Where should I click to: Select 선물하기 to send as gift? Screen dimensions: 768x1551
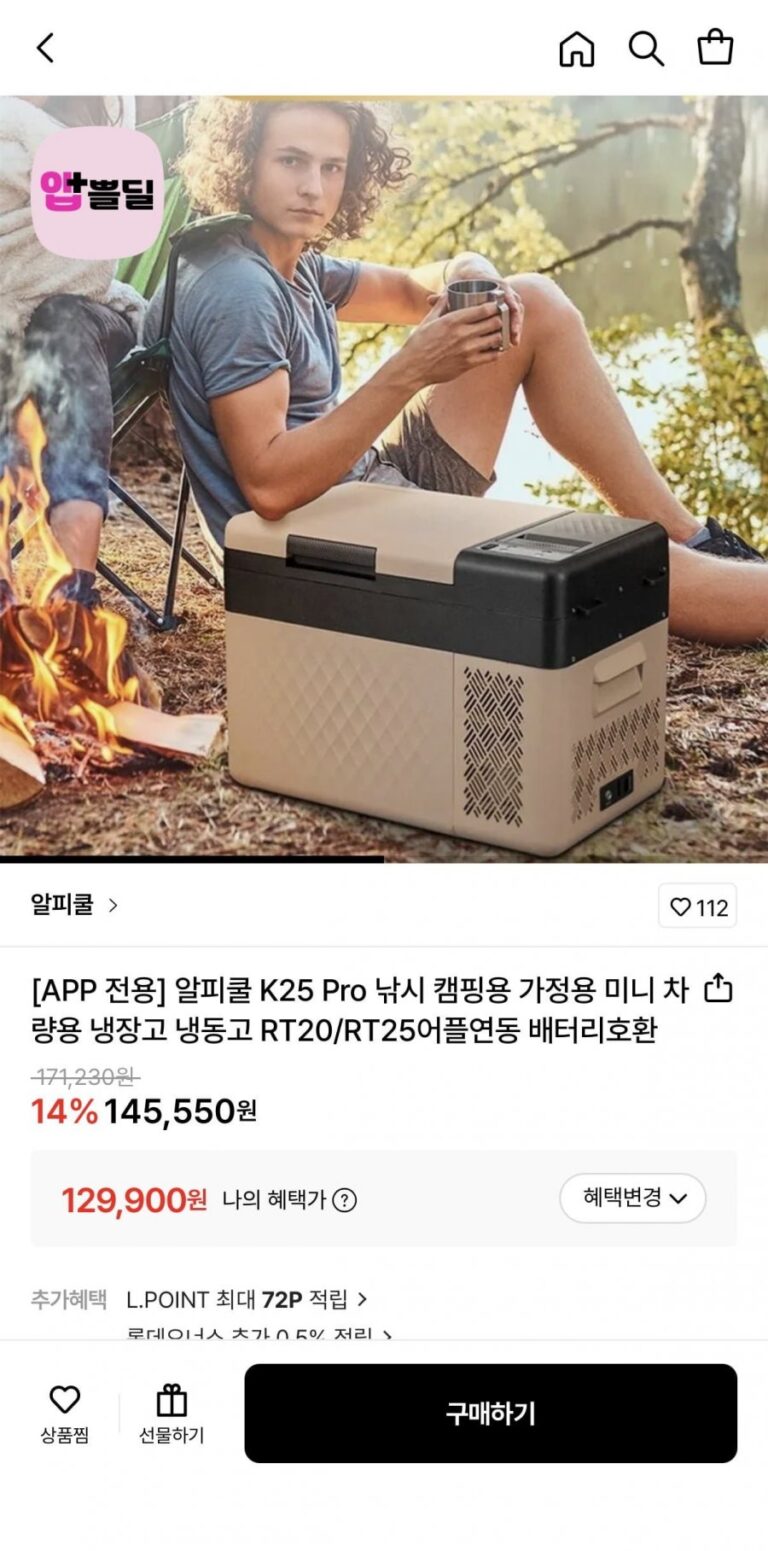coord(171,1413)
